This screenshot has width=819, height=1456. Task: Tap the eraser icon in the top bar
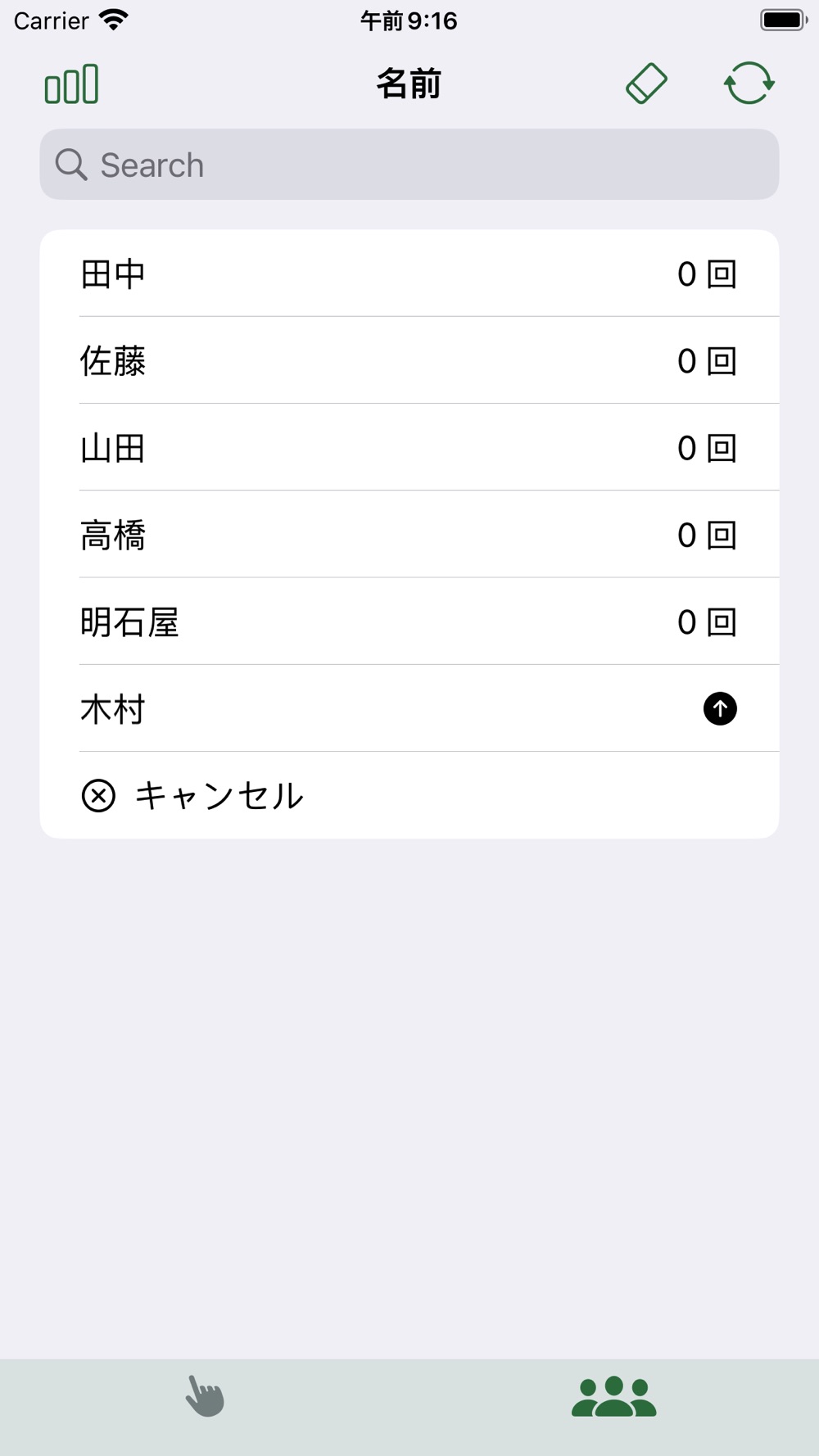point(646,84)
